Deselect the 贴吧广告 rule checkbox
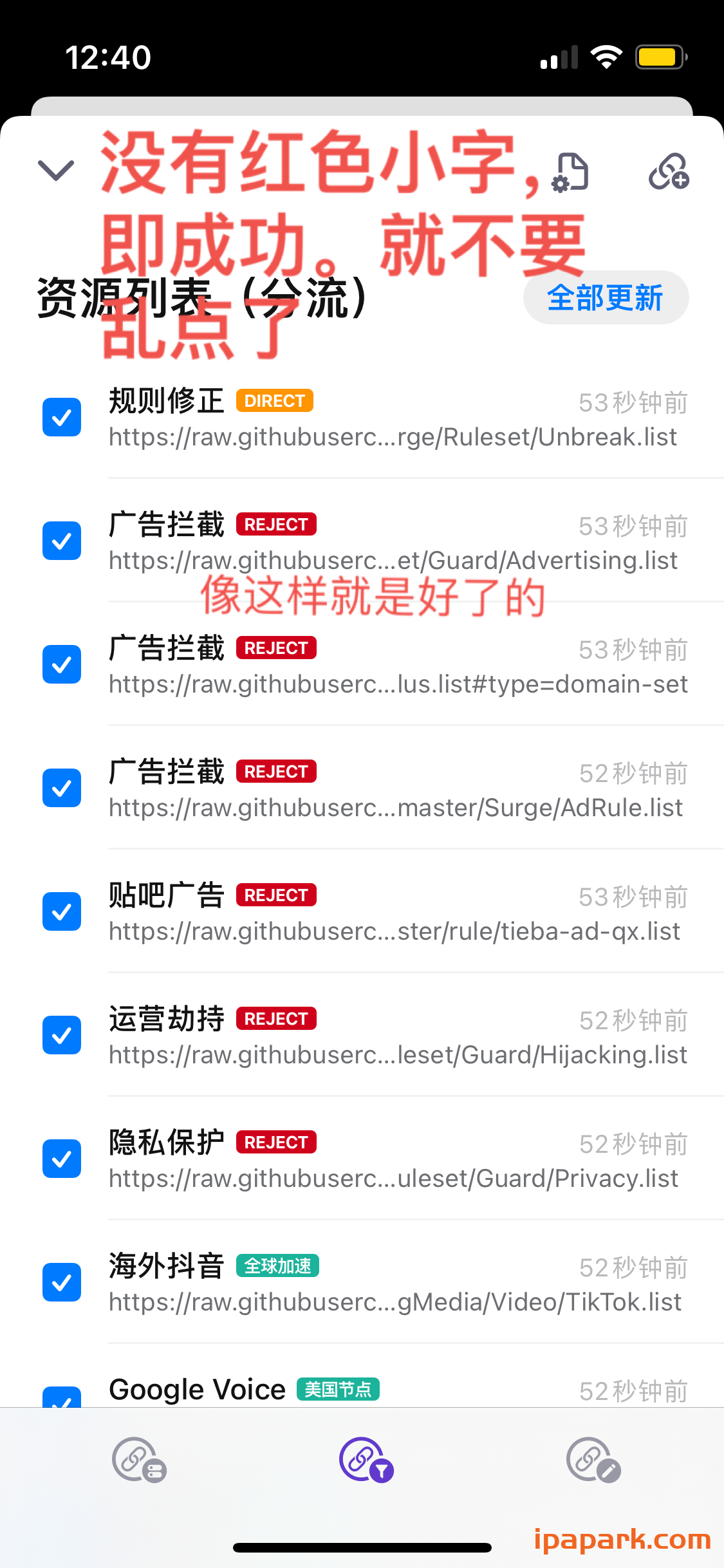The height and width of the screenshot is (1568, 724). coord(61,911)
